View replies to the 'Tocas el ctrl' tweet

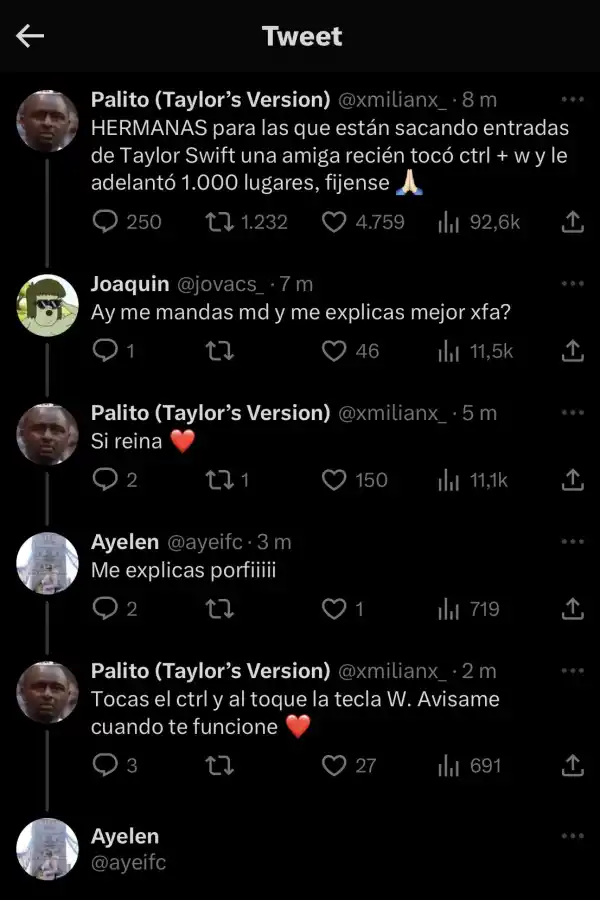pos(106,765)
